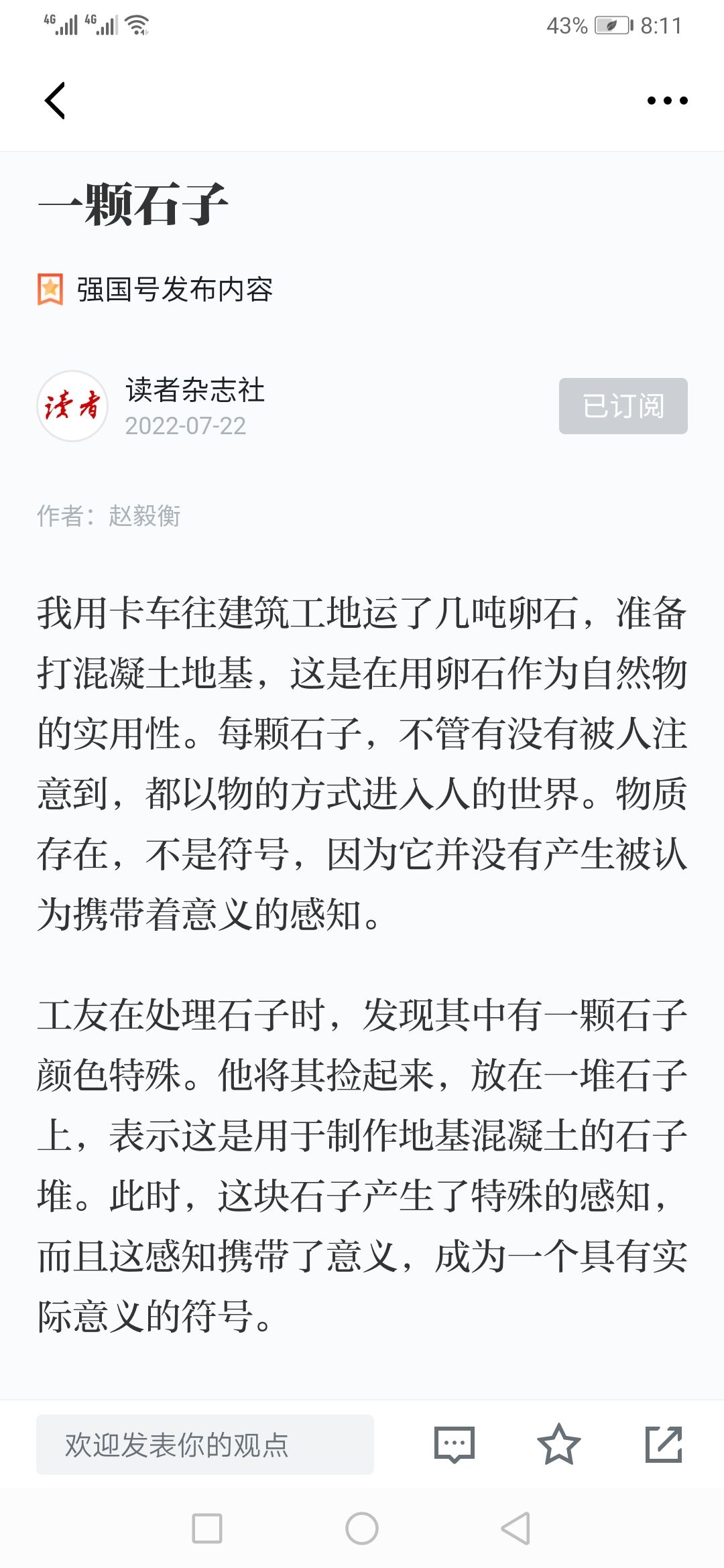This screenshot has width=724, height=1568.
Task: Share this article
Action: pyautogui.click(x=664, y=1445)
